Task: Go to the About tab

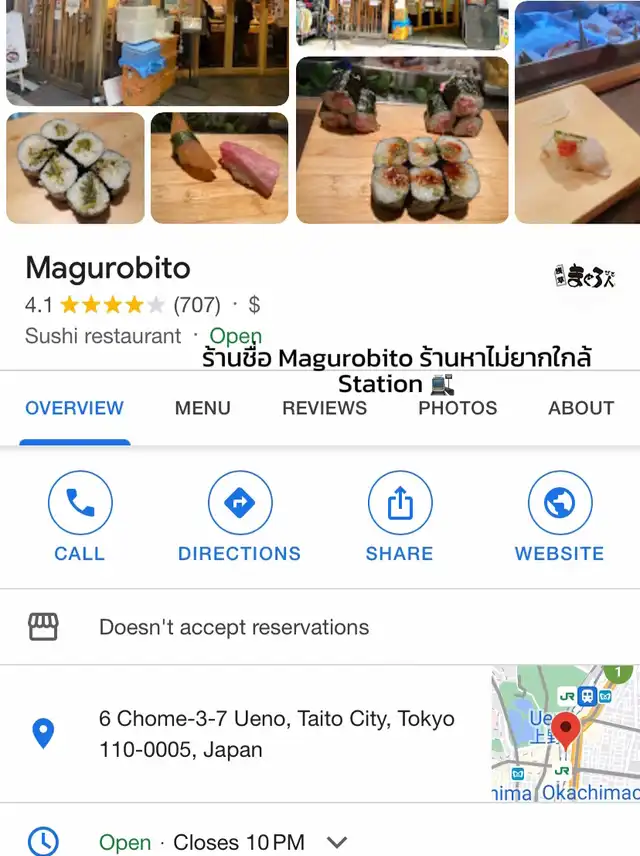Action: click(580, 408)
